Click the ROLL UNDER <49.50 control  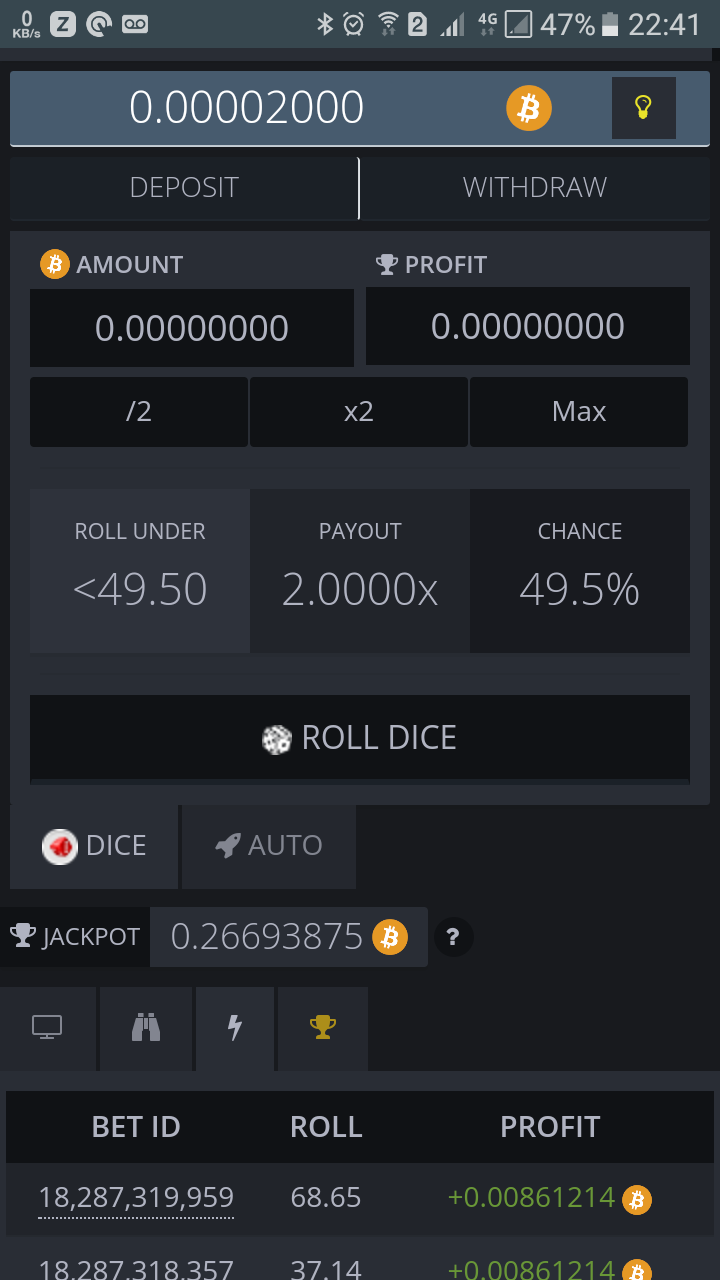point(139,570)
